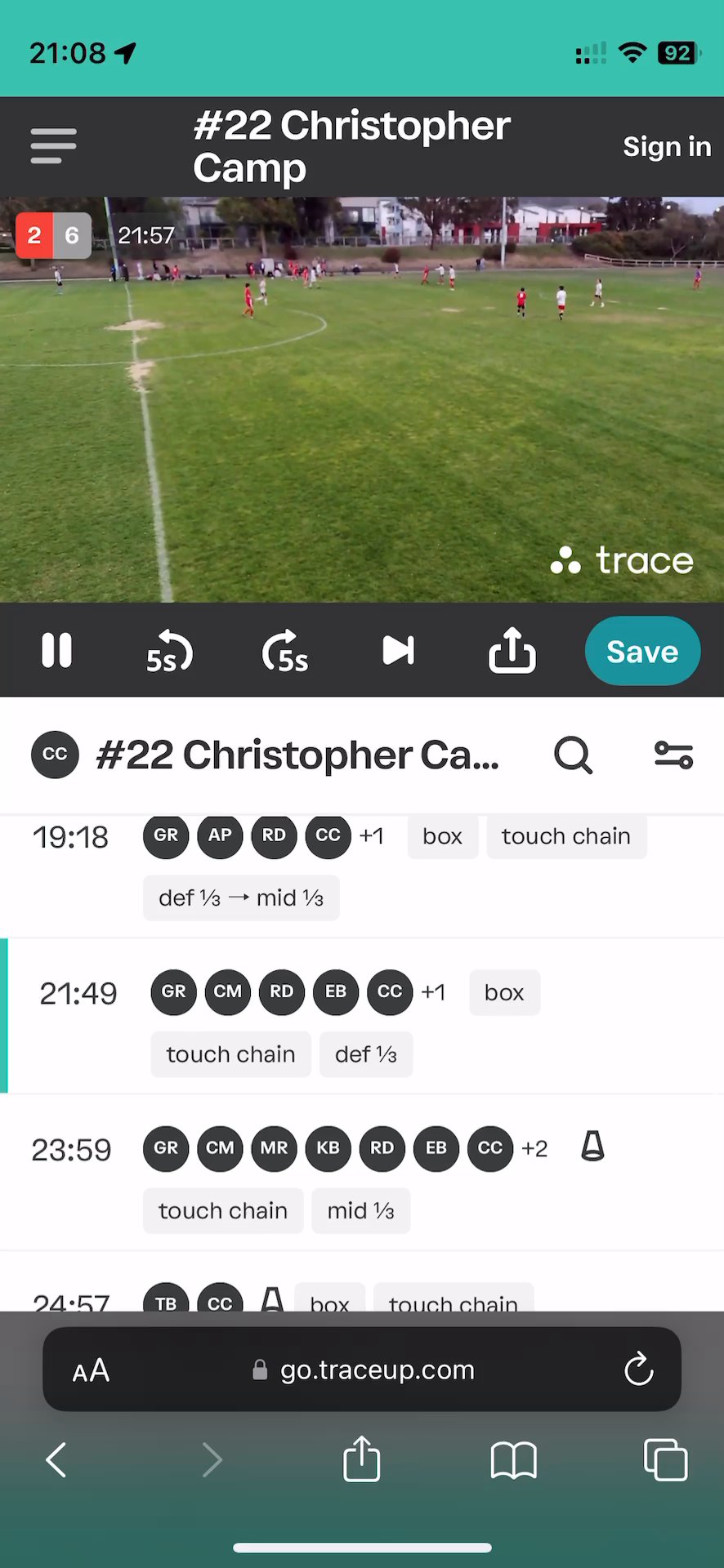The image size is (724, 1568).
Task: Tap the go.traceup.com address bar
Action: pos(364,1370)
